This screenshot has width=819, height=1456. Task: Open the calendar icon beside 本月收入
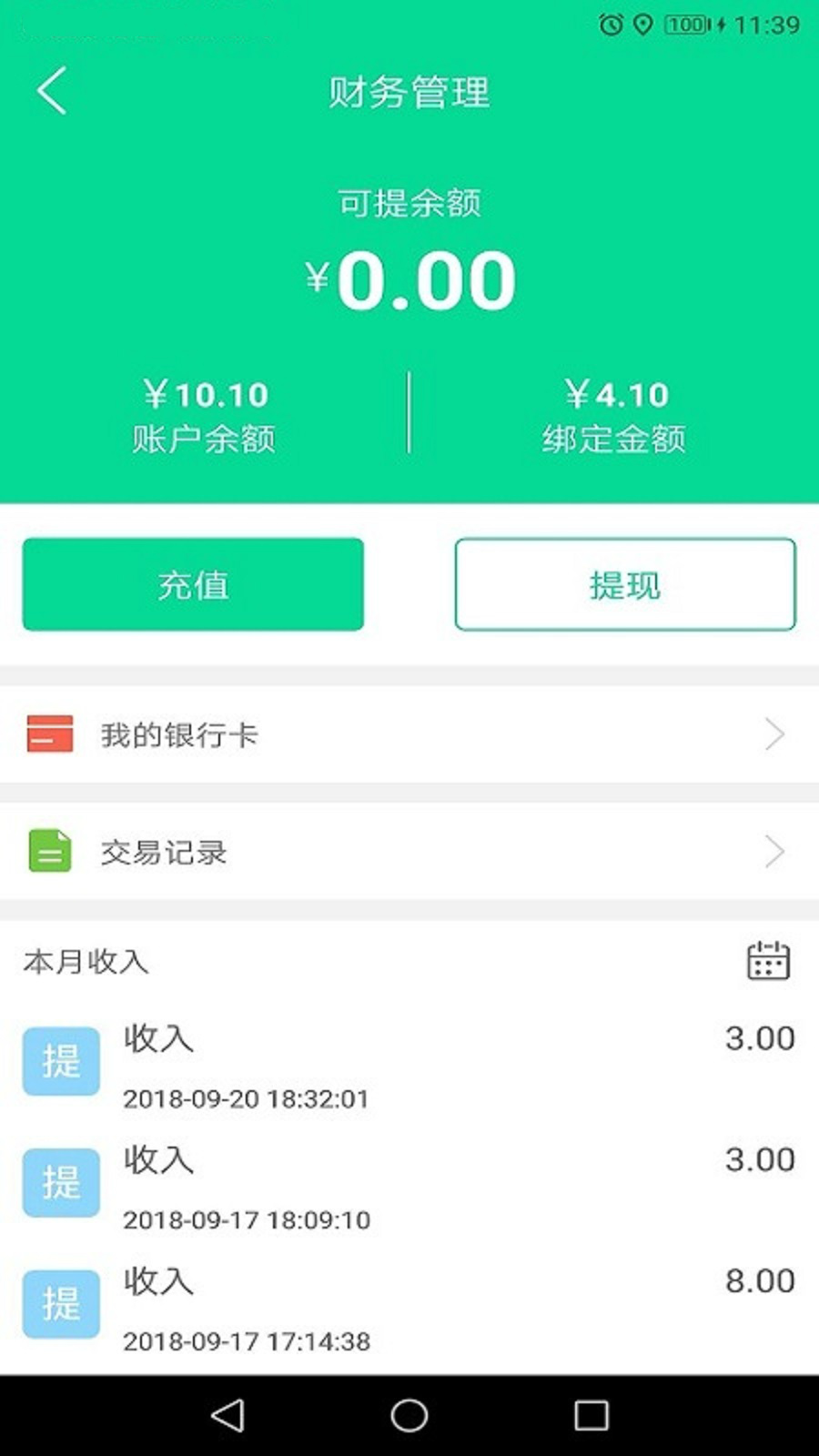coord(768,960)
